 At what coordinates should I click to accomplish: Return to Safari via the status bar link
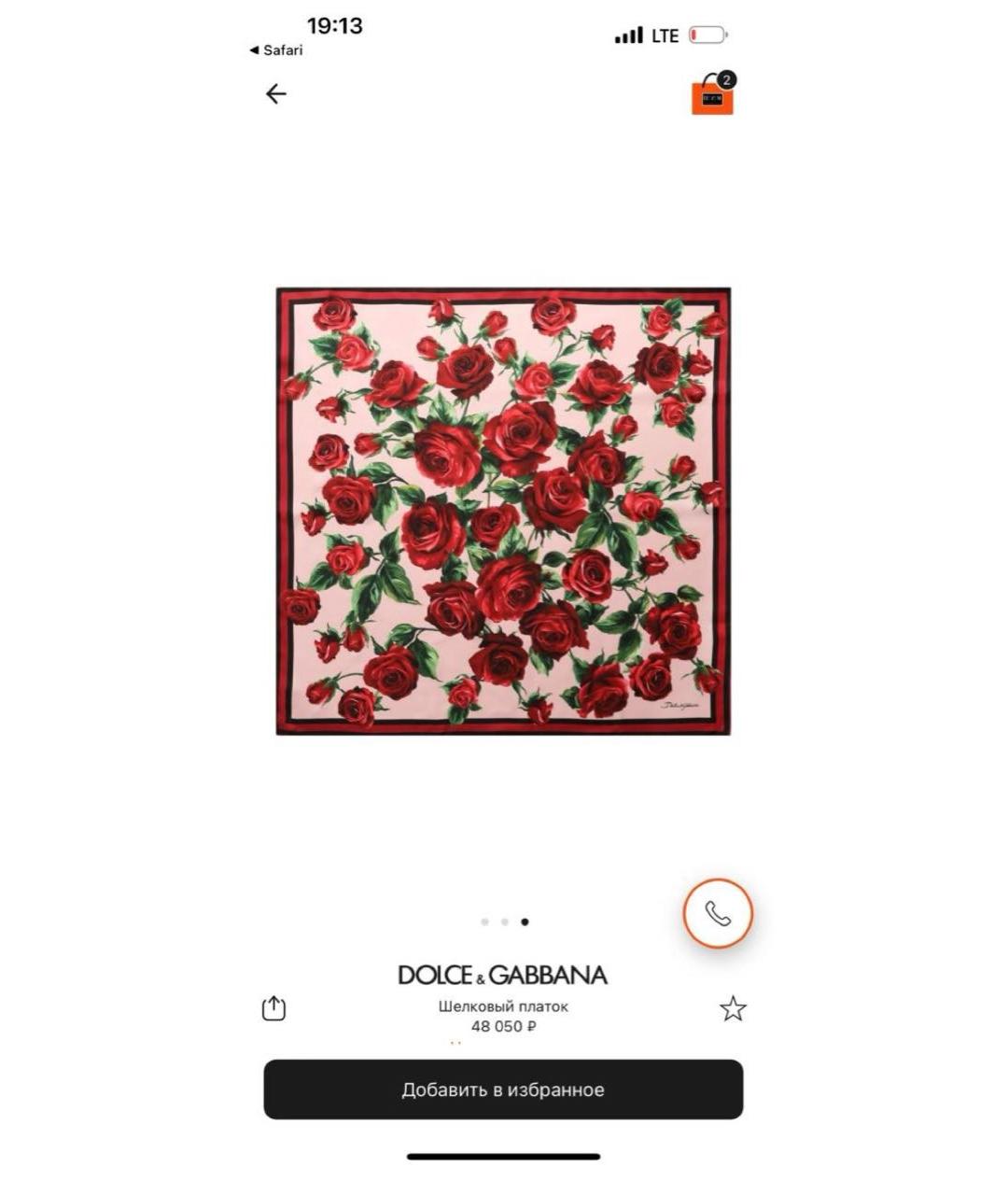tap(277, 50)
